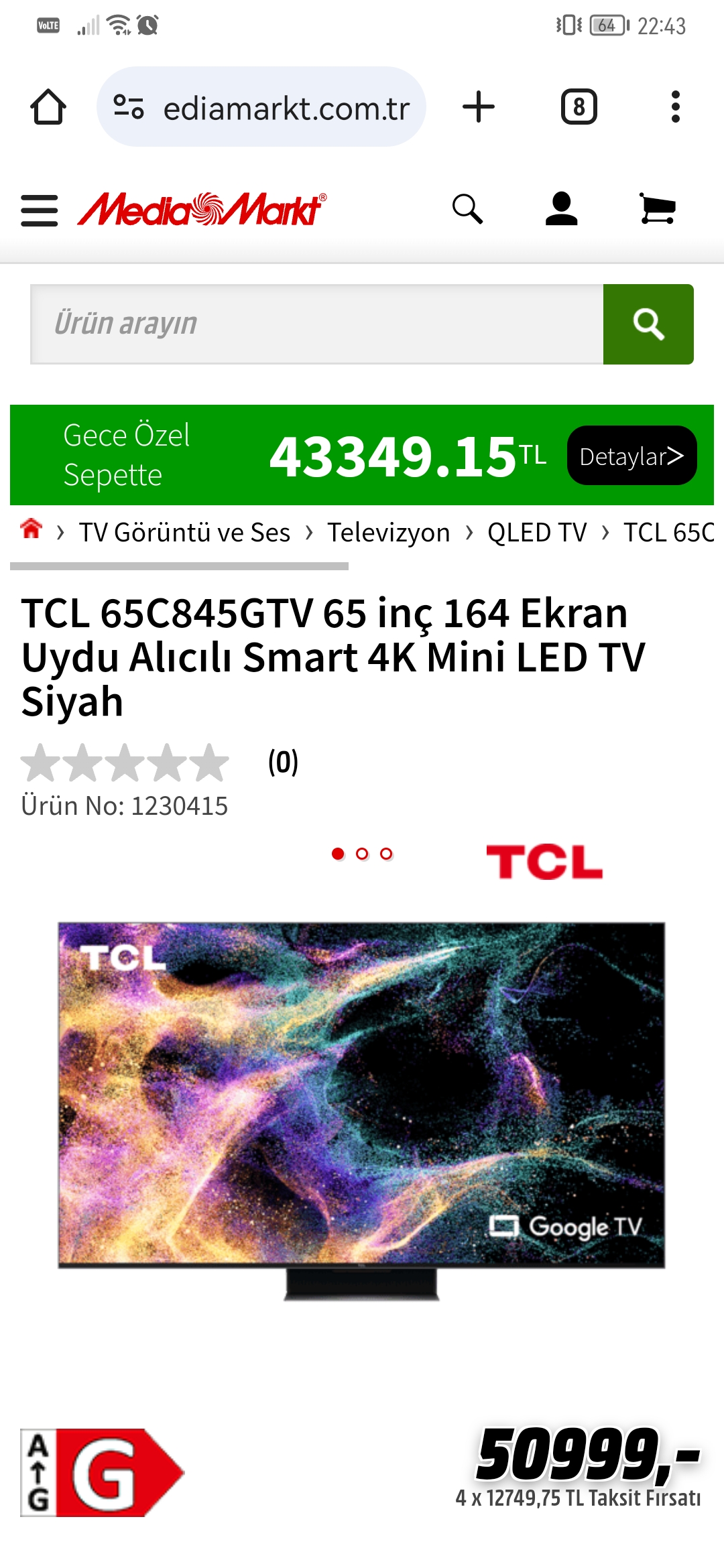The height and width of the screenshot is (1568, 724).
Task: Open the MediaMarkt hamburger menu
Action: coord(40,210)
